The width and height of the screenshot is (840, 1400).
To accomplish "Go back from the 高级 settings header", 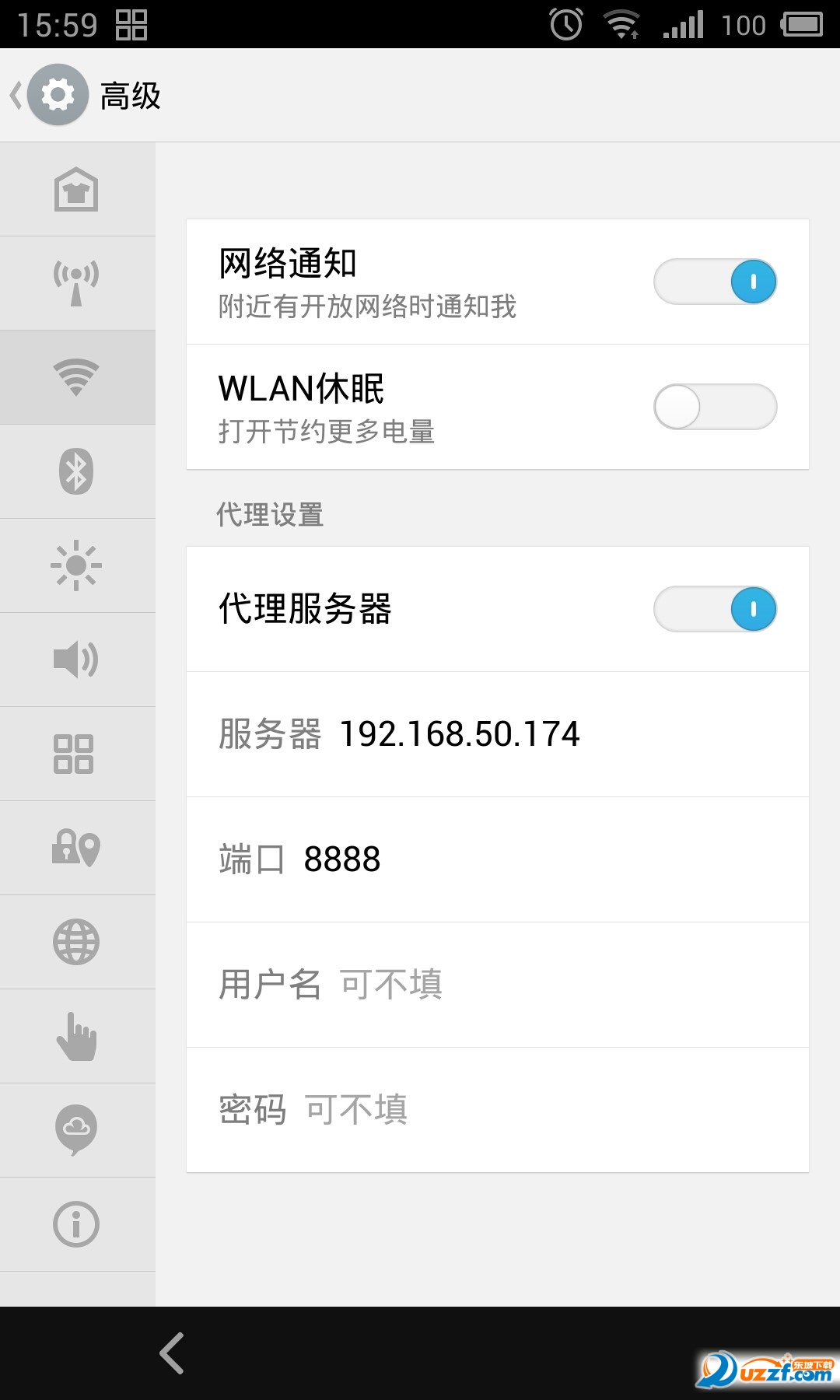I will tap(47, 95).
